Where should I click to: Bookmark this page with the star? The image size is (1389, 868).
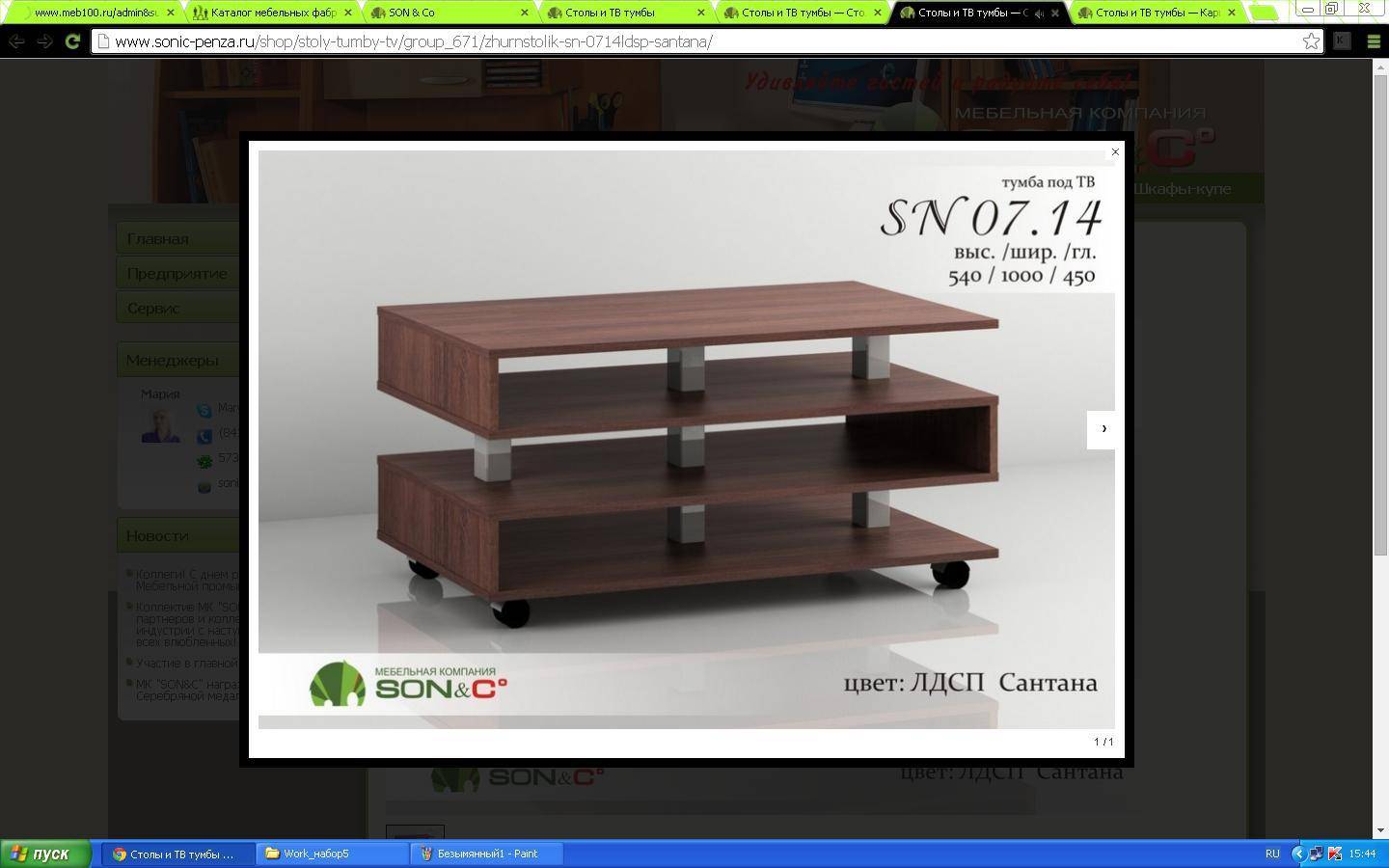(x=1311, y=41)
